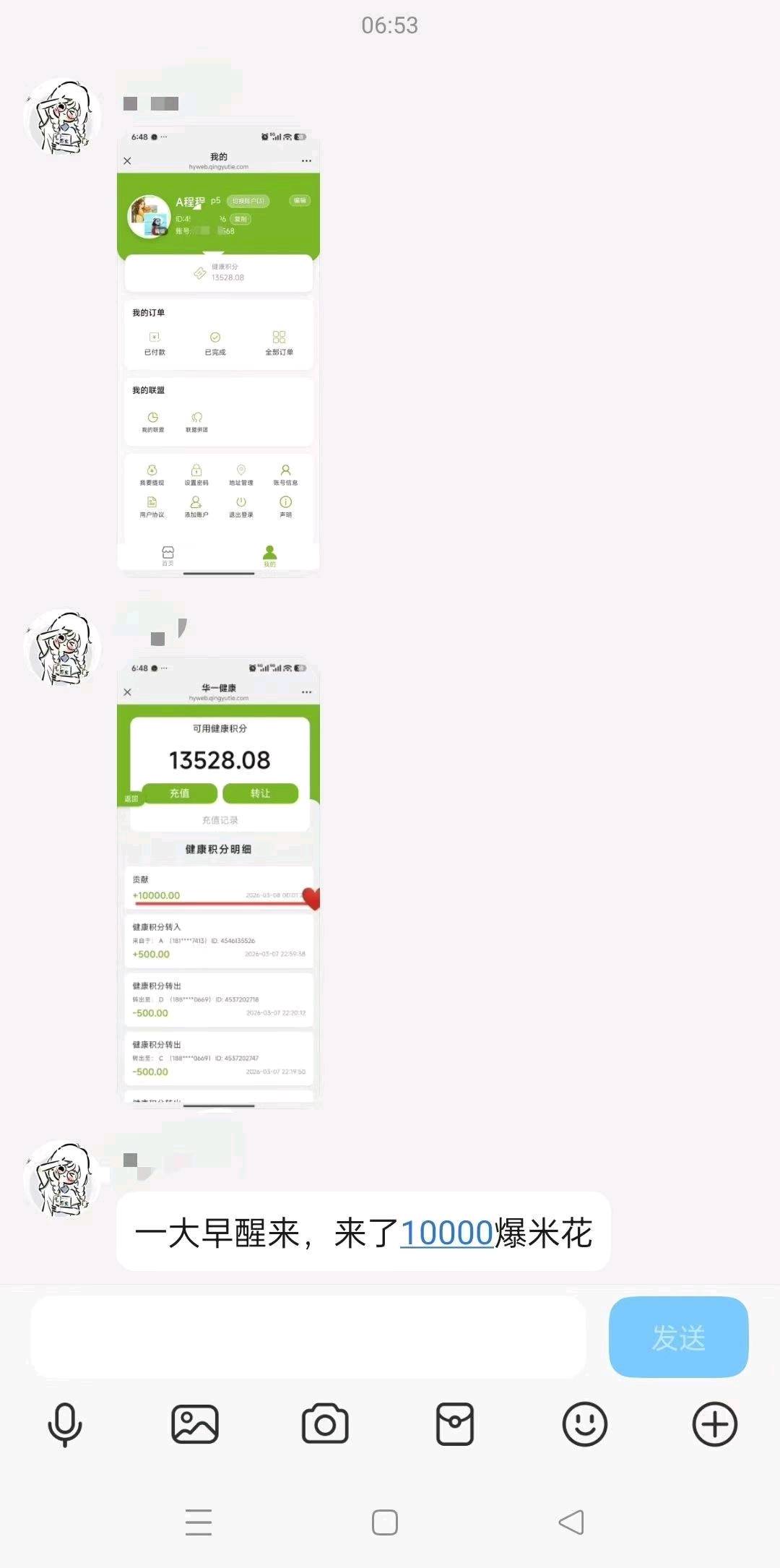780x1568 pixels.
Task: Record a voice message with microphone
Action: (65, 1424)
